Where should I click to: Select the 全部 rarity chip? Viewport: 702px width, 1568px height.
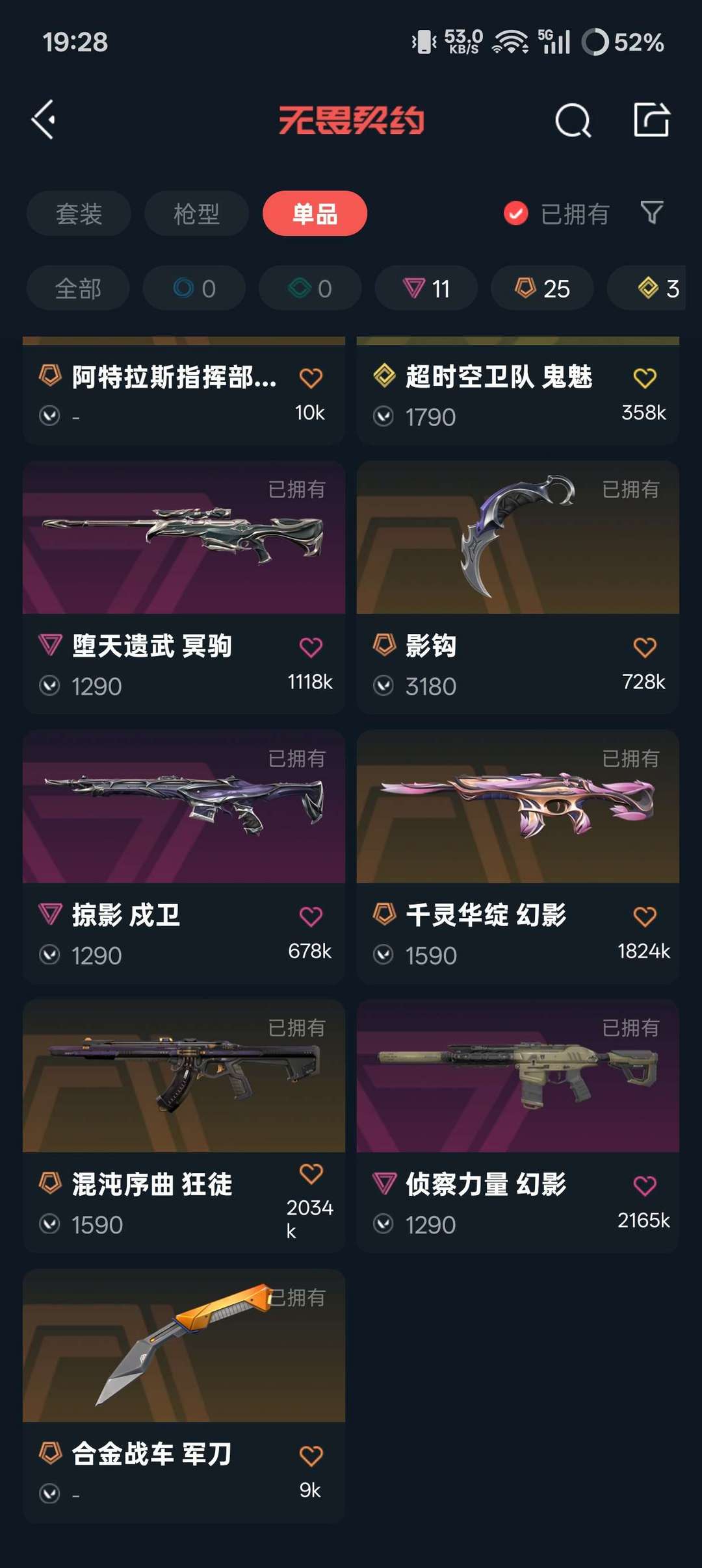pos(78,288)
